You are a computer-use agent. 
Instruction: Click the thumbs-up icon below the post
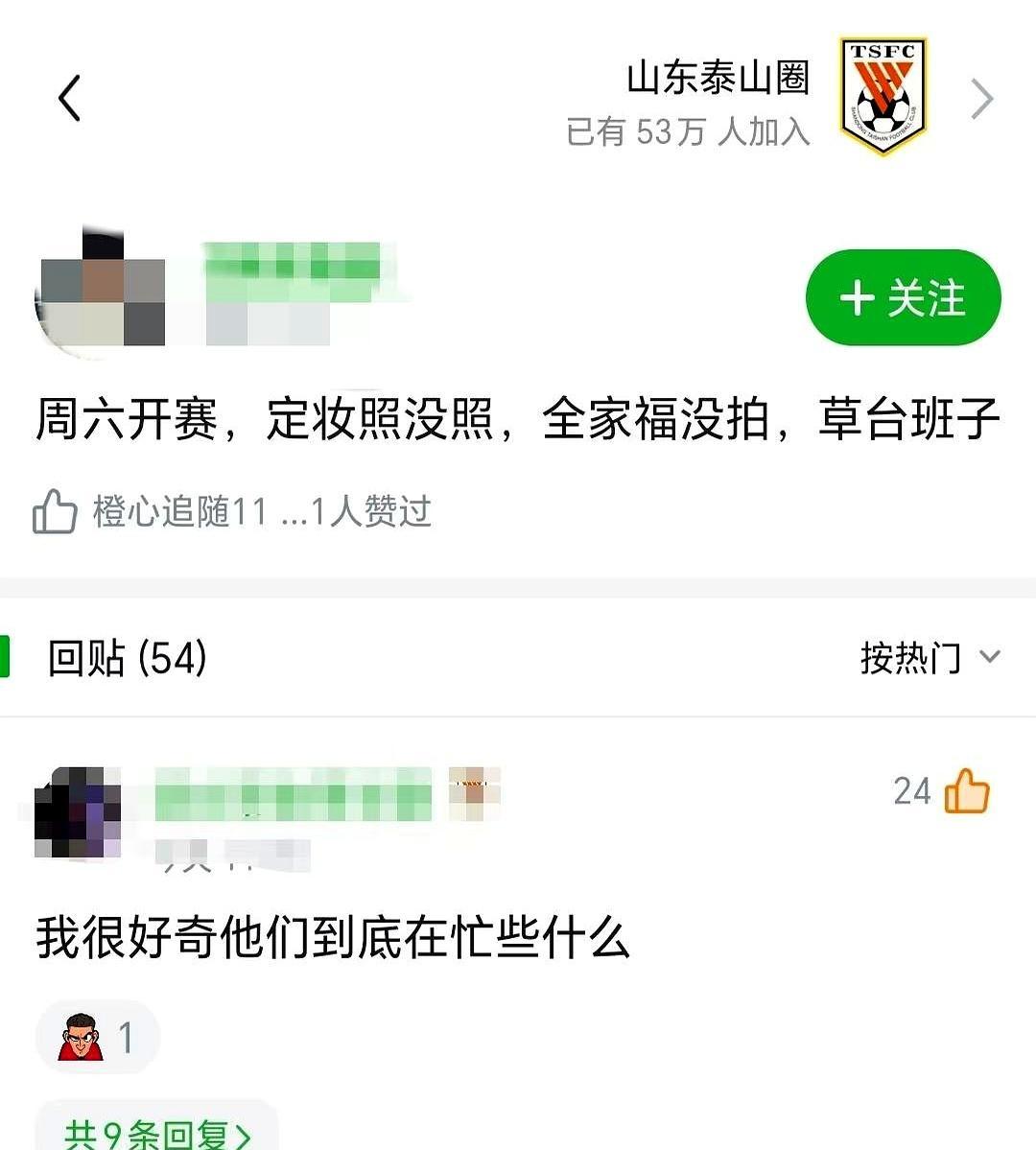[56, 511]
